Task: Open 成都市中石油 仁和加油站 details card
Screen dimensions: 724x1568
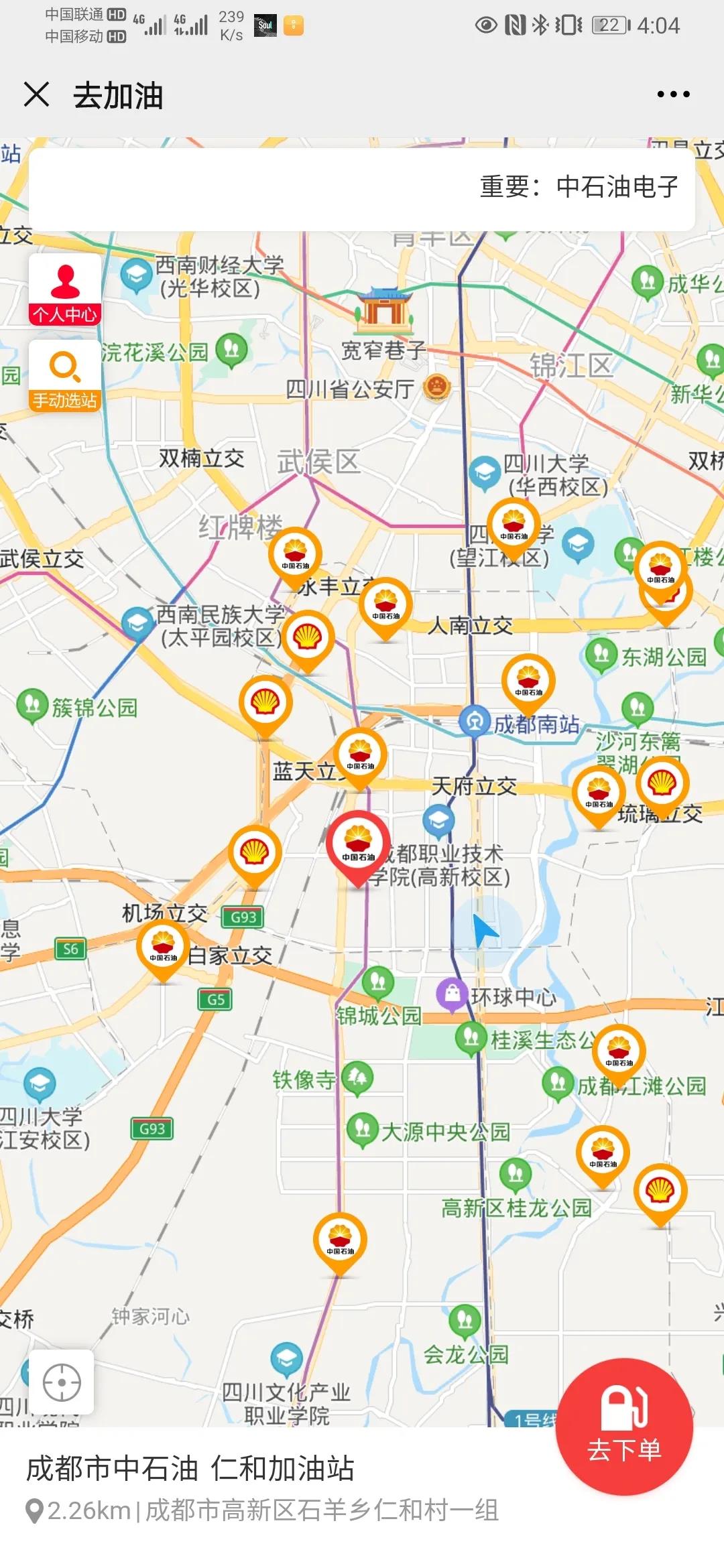Action: (x=268, y=1488)
